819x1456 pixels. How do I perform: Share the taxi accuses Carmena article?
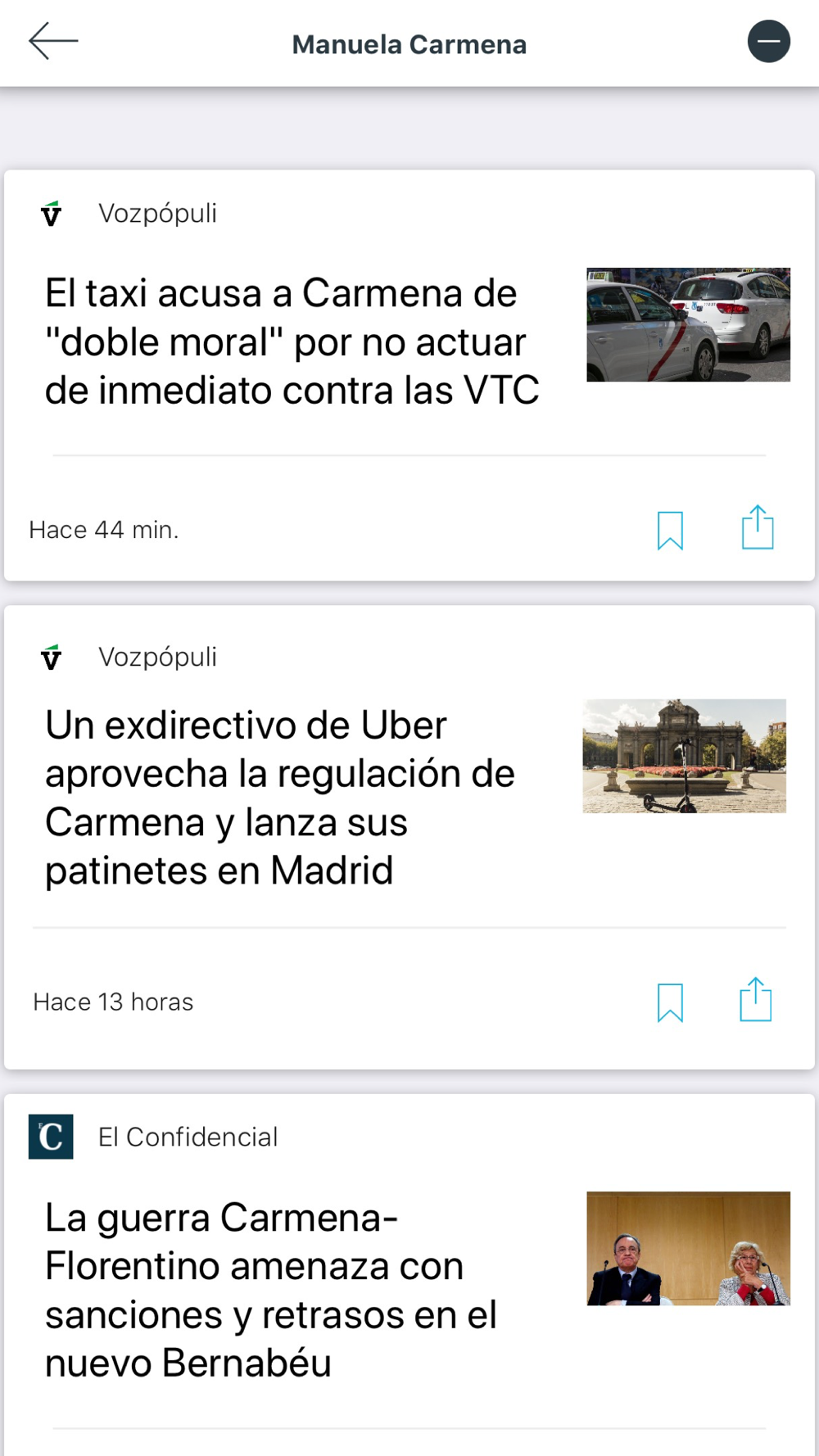coord(758,528)
